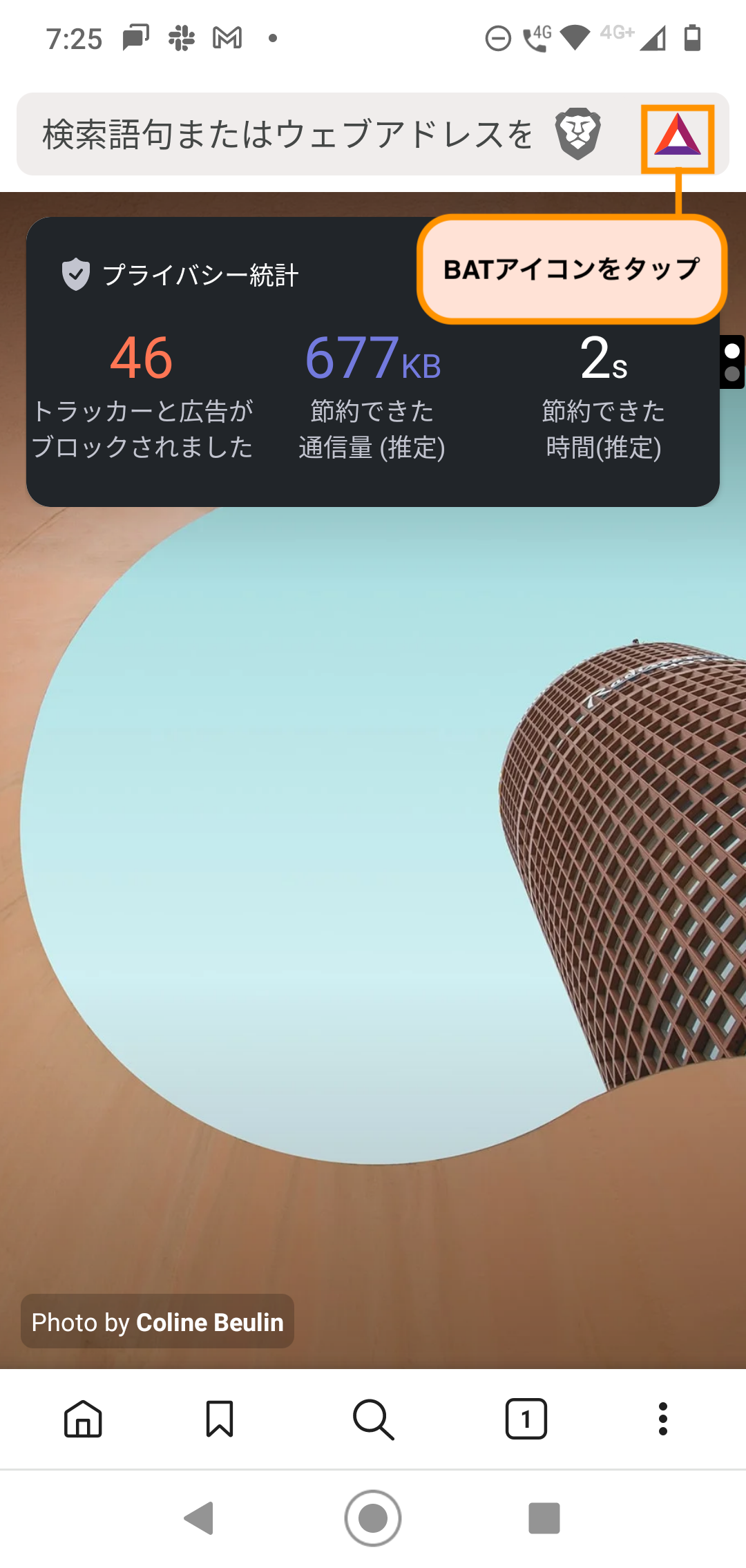The height and width of the screenshot is (1568, 746).
Task: Open the three-dot overflow menu
Action: 662,1419
